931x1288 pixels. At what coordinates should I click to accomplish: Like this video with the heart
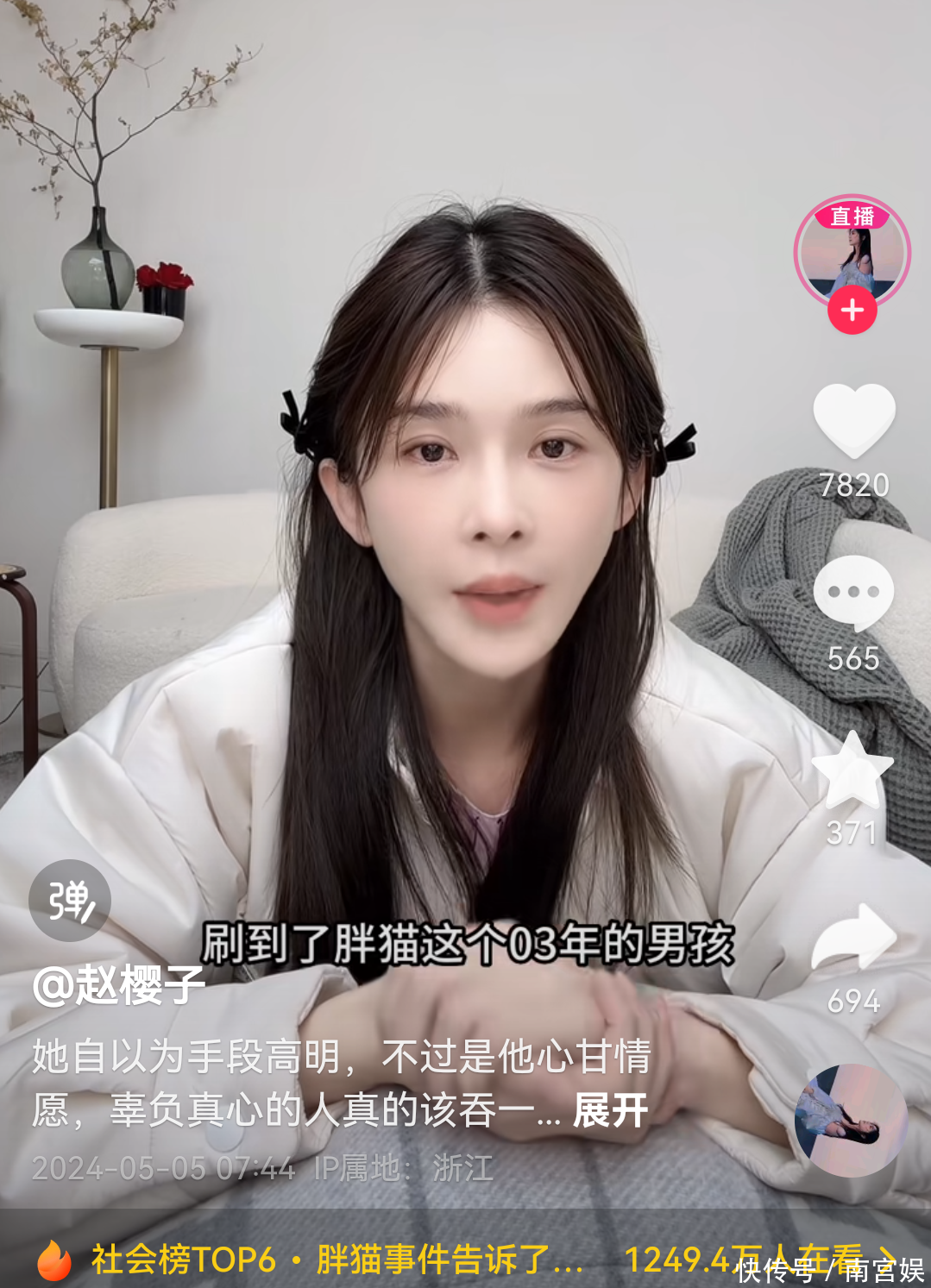click(x=854, y=420)
